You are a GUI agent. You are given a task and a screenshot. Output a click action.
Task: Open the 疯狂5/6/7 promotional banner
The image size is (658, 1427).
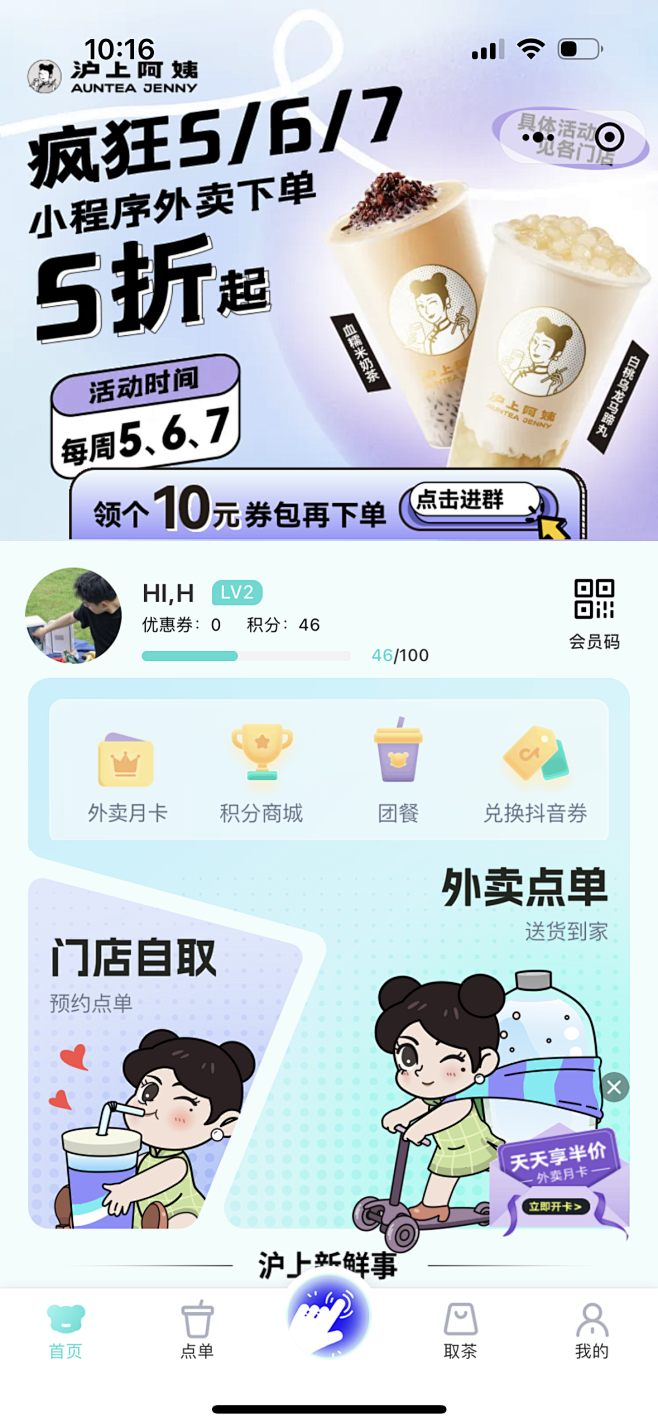[329, 270]
